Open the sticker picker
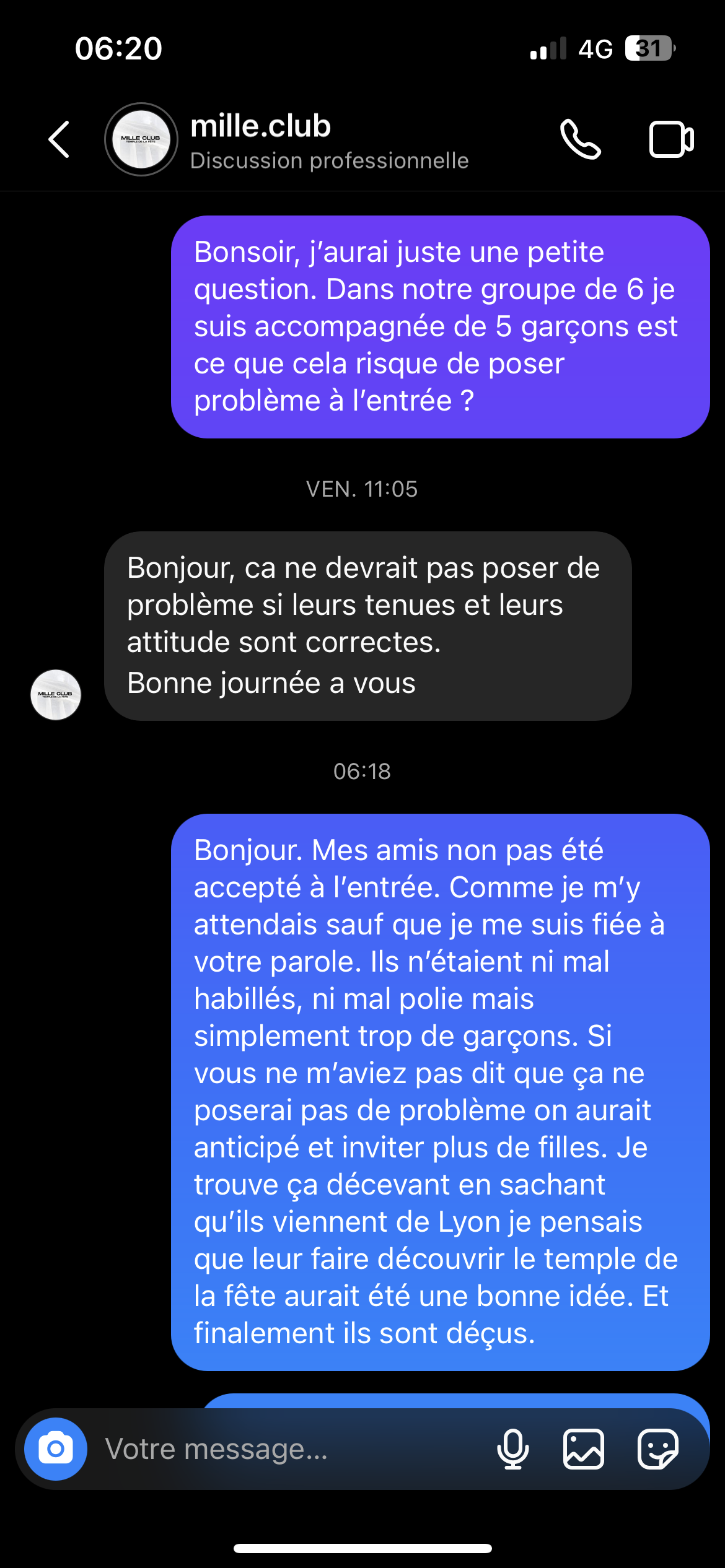Image resolution: width=725 pixels, height=1568 pixels. [x=658, y=1449]
